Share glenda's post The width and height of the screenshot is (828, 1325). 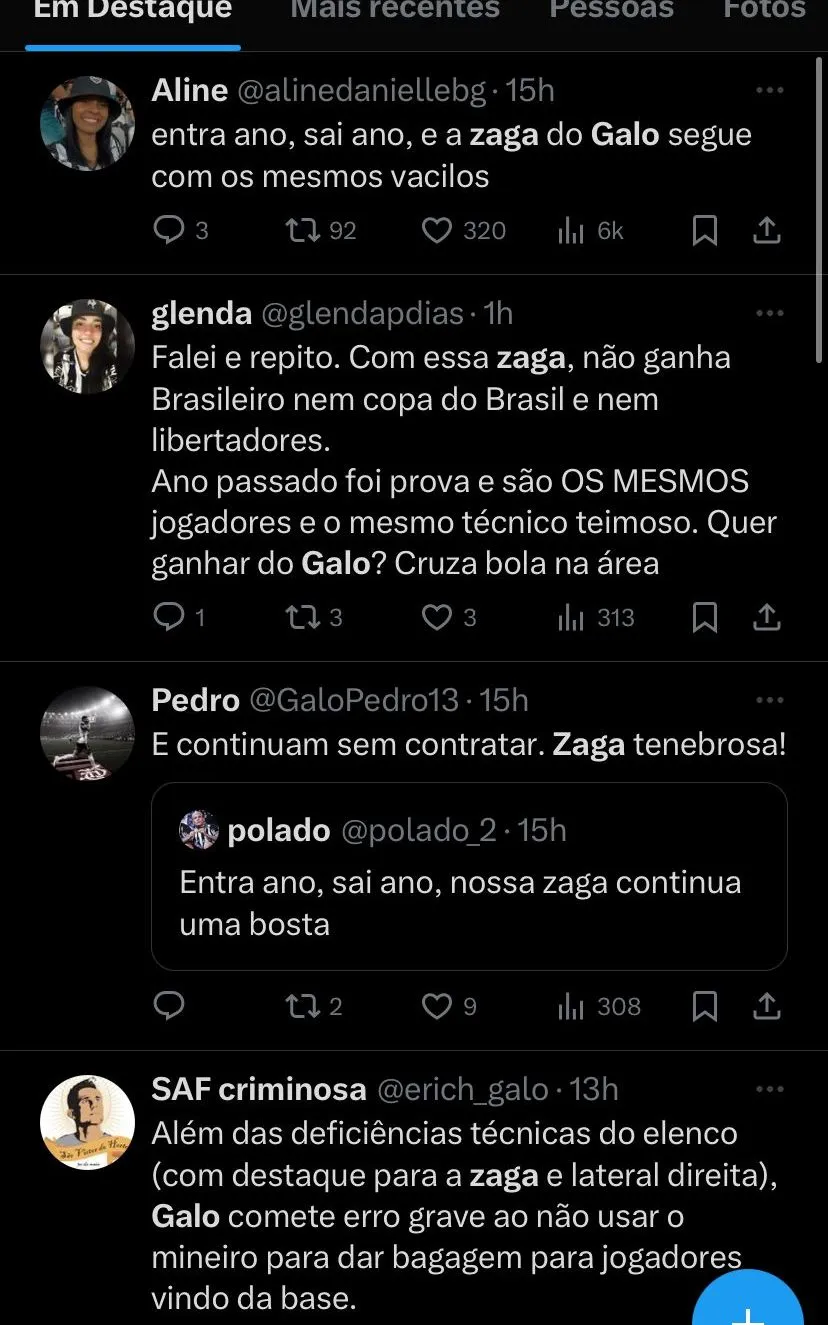point(766,618)
